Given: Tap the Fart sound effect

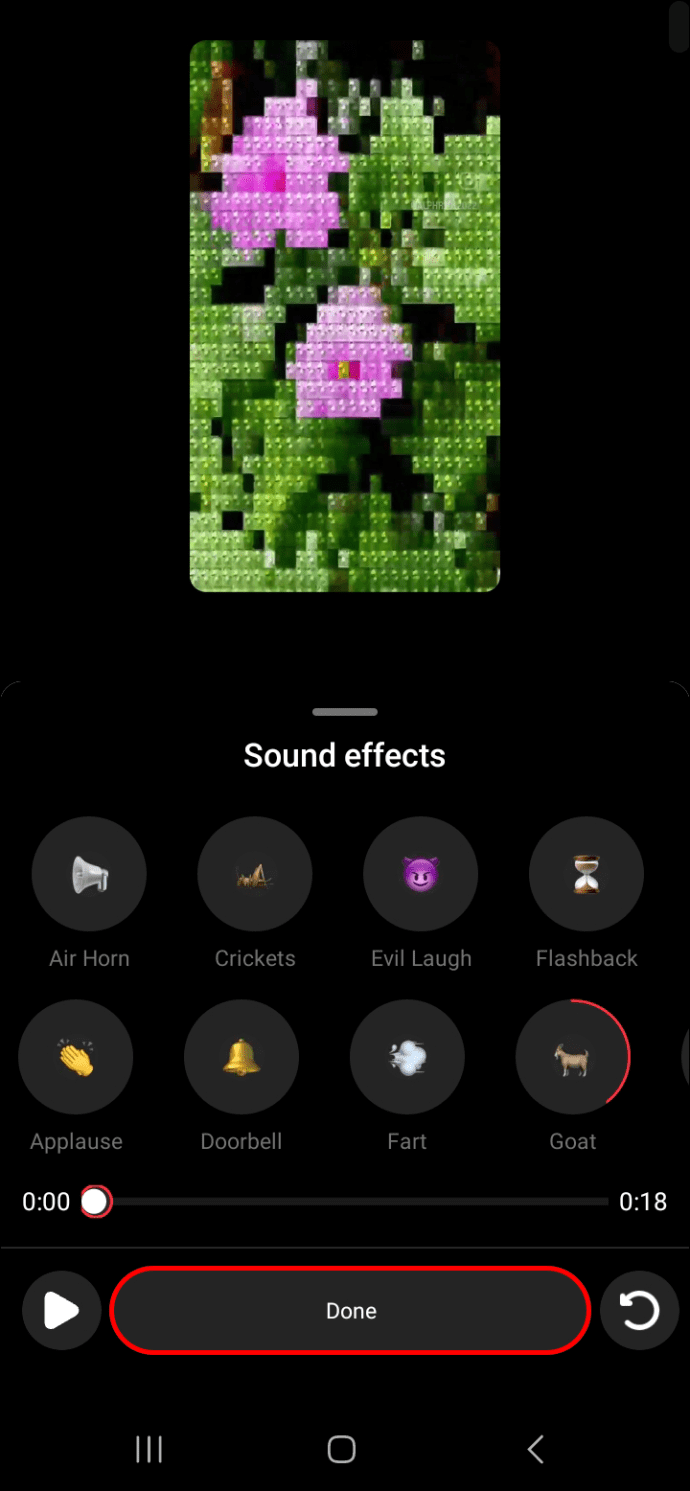Looking at the screenshot, I should (x=407, y=1058).
